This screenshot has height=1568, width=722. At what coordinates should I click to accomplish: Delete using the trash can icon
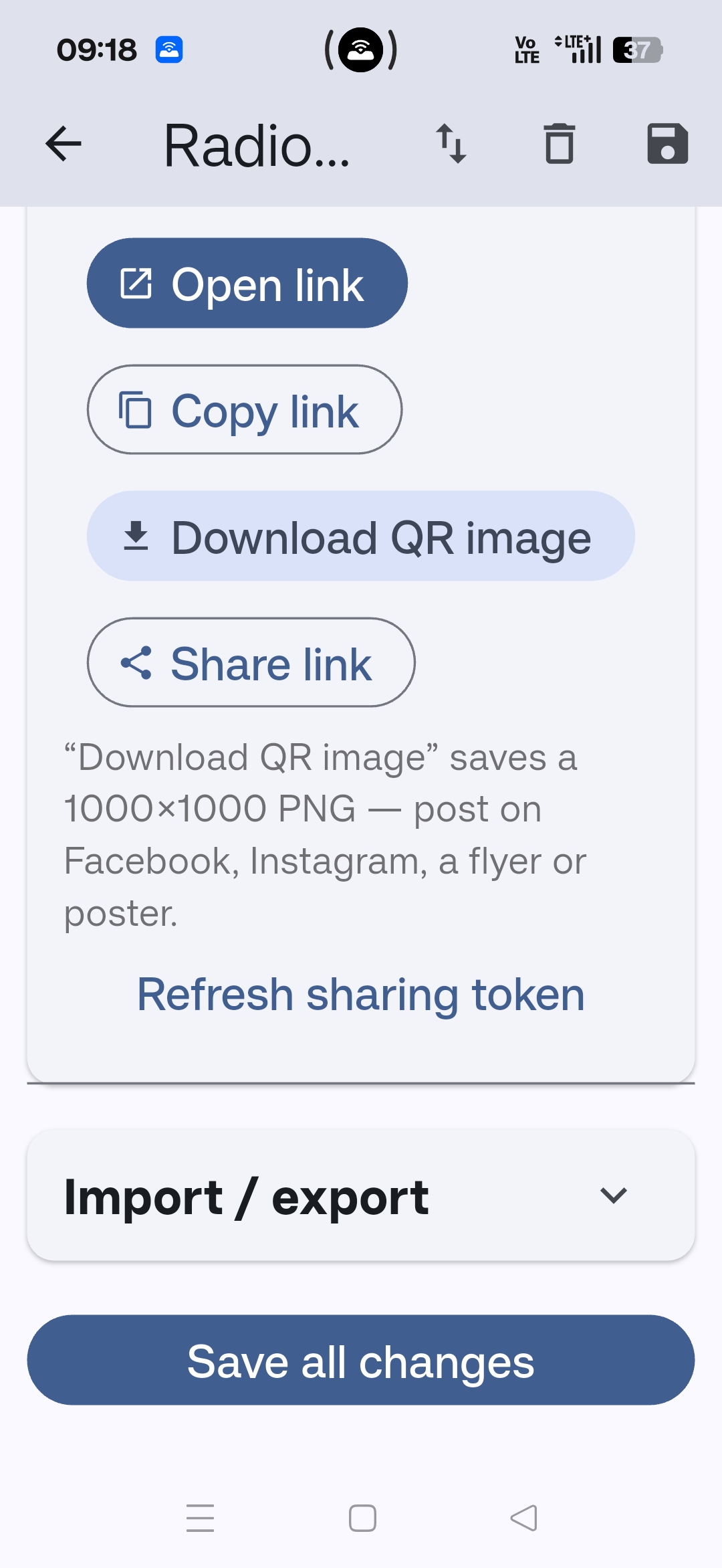[560, 144]
